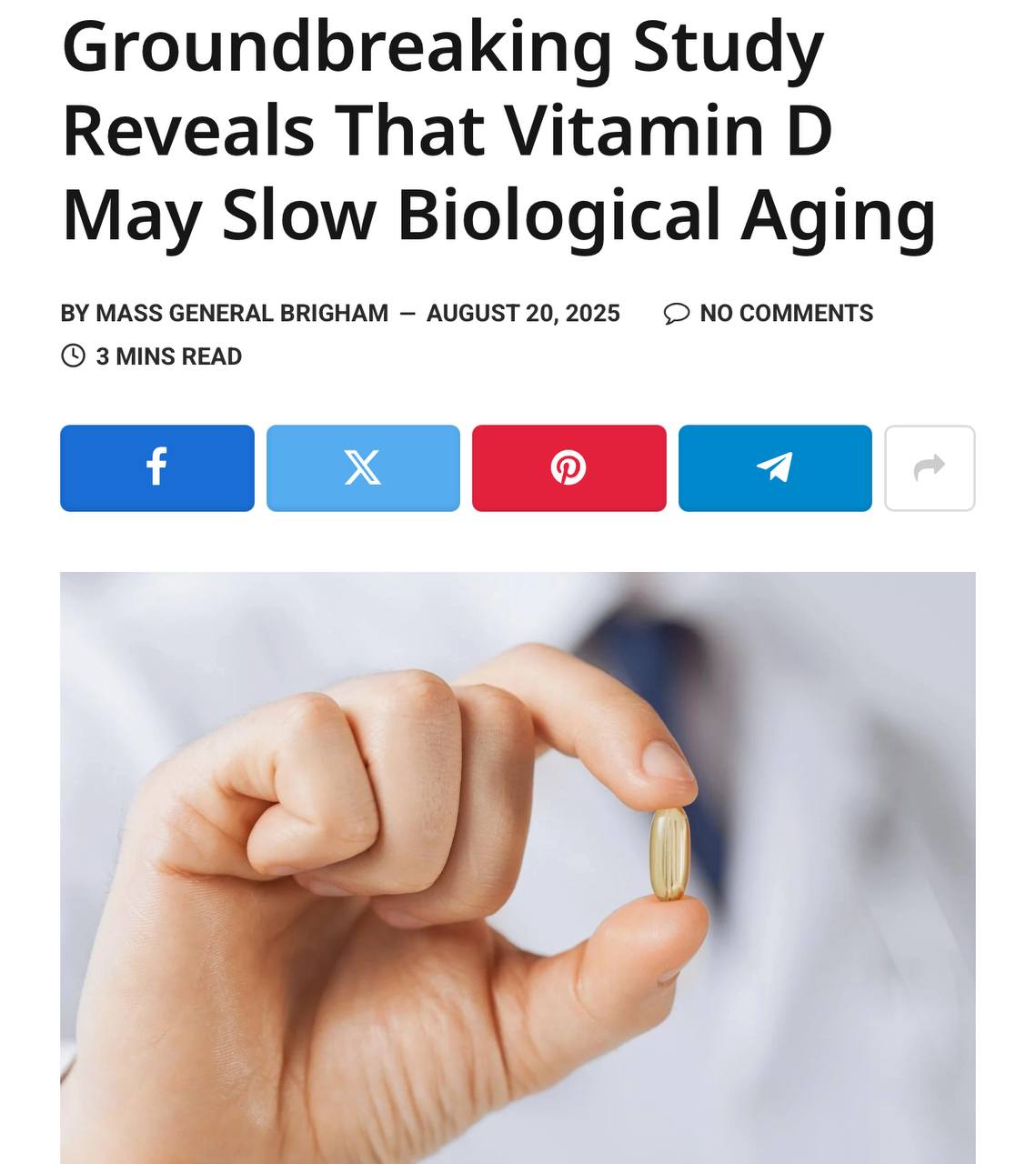Open more share options arrow
1036x1164 pixels.
pyautogui.click(x=929, y=467)
